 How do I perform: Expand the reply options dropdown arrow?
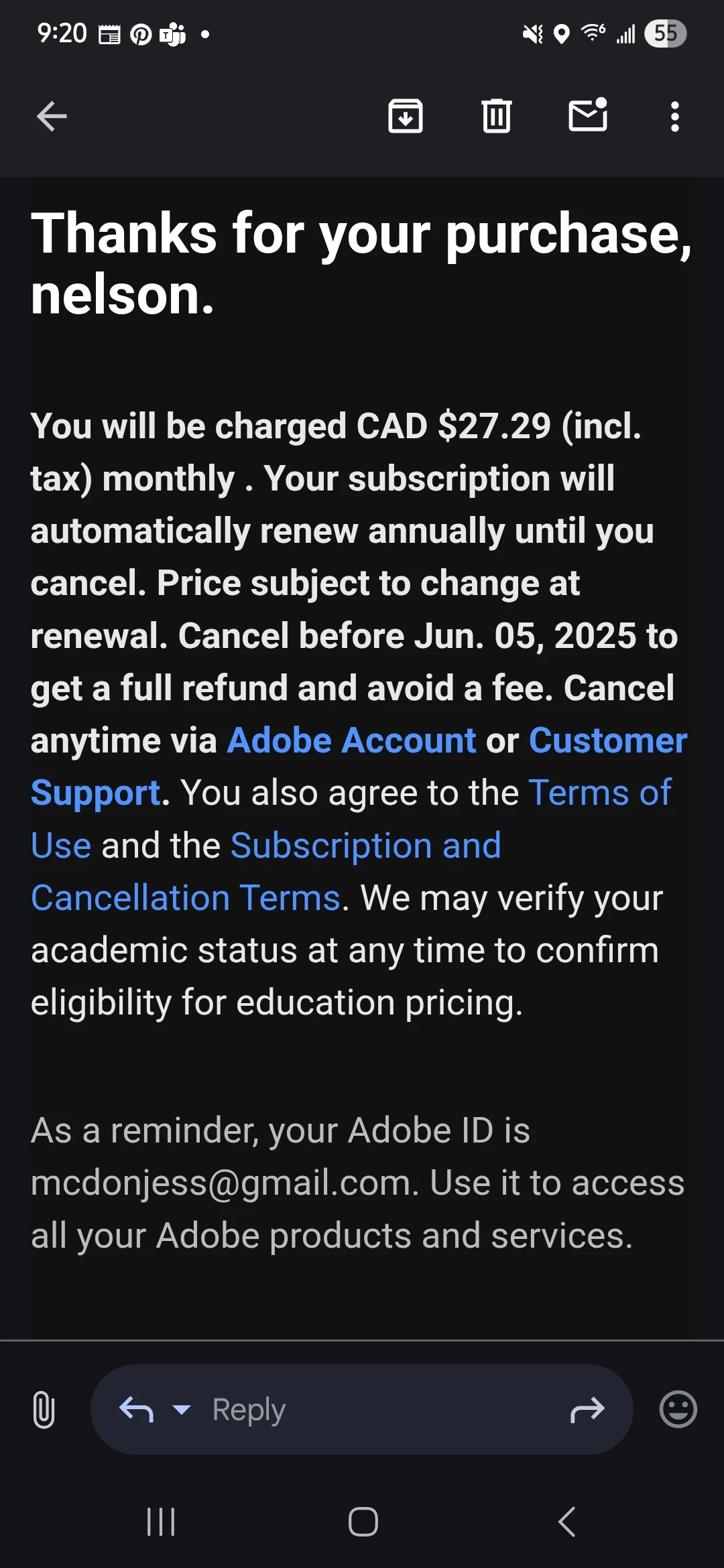click(x=182, y=1410)
